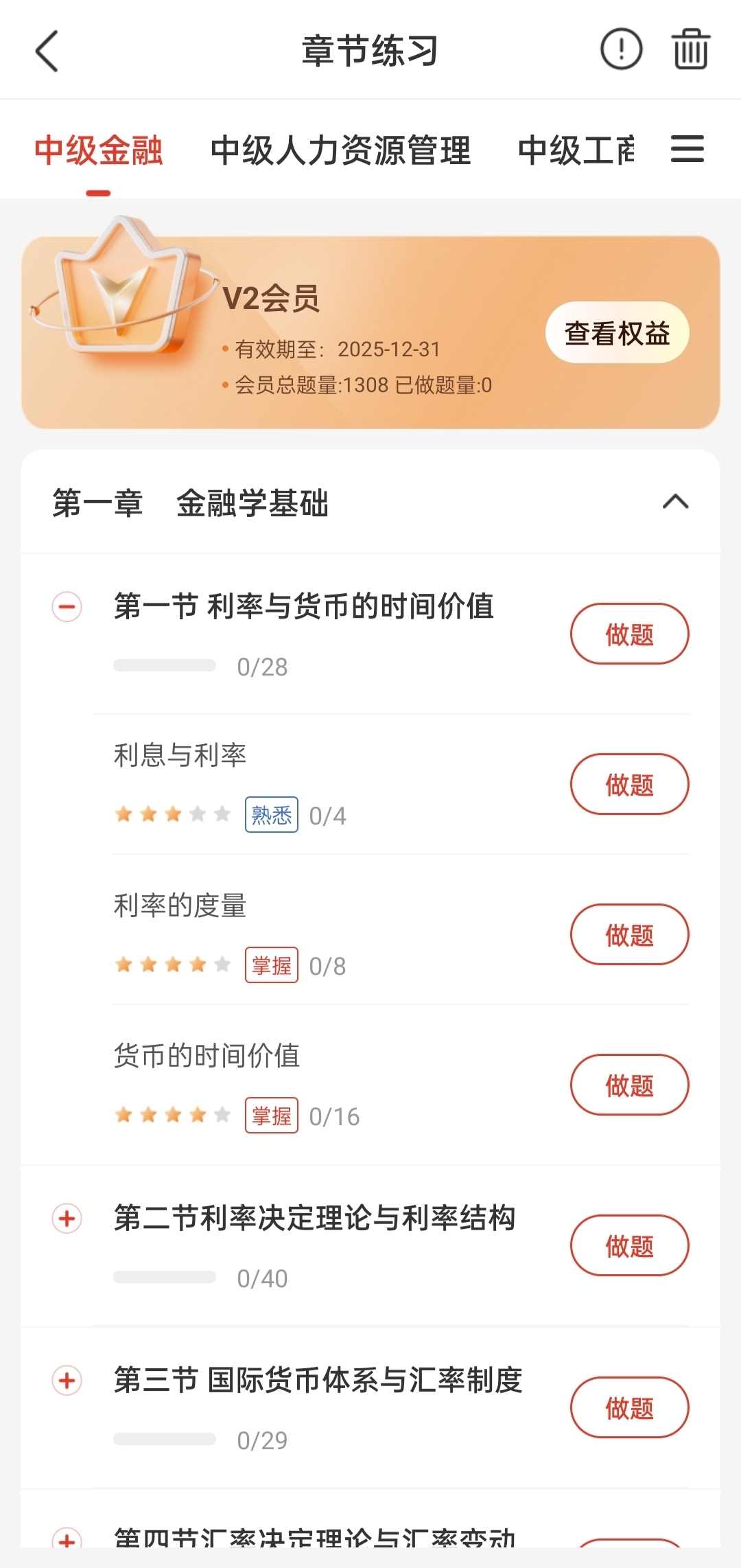Image resolution: width=741 pixels, height=1568 pixels.
Task: Start 做题 for 利率的度量
Action: point(629,934)
